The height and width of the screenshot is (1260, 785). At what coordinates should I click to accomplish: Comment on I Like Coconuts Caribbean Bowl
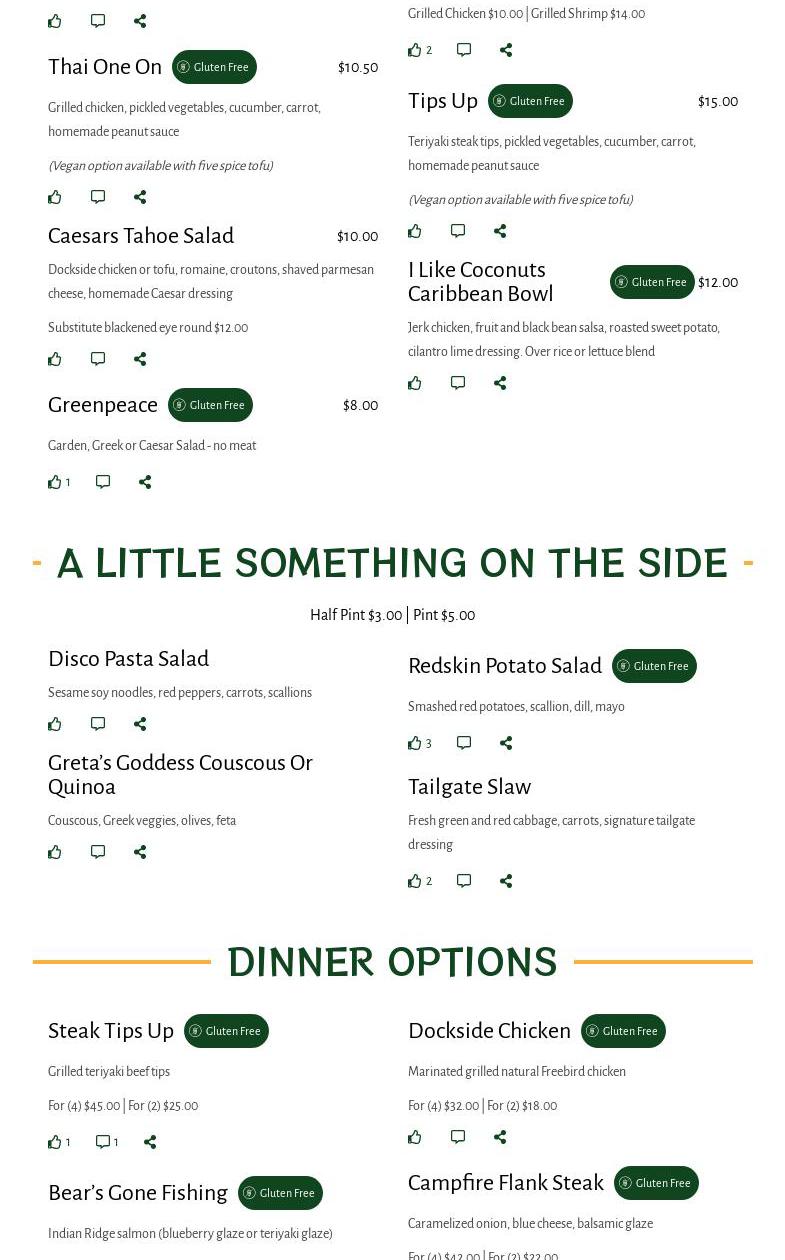(457, 383)
